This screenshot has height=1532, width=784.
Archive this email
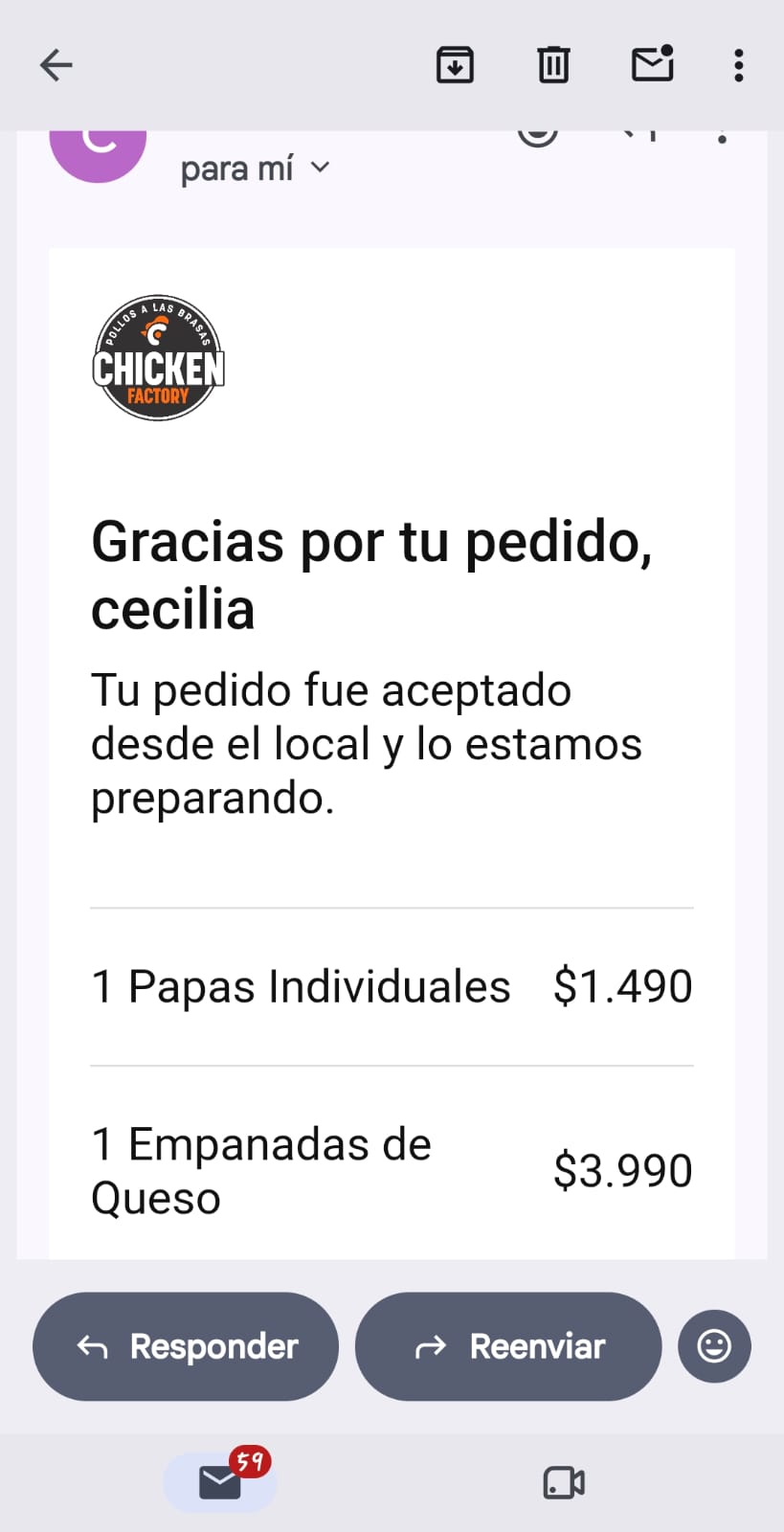455,65
